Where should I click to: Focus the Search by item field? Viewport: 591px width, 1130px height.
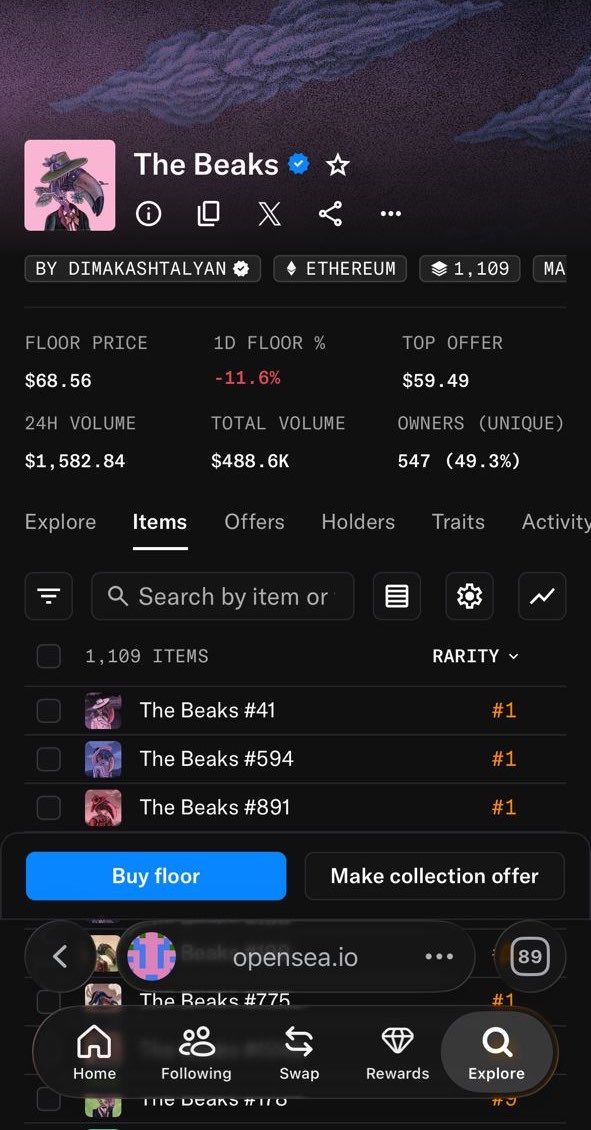223,596
